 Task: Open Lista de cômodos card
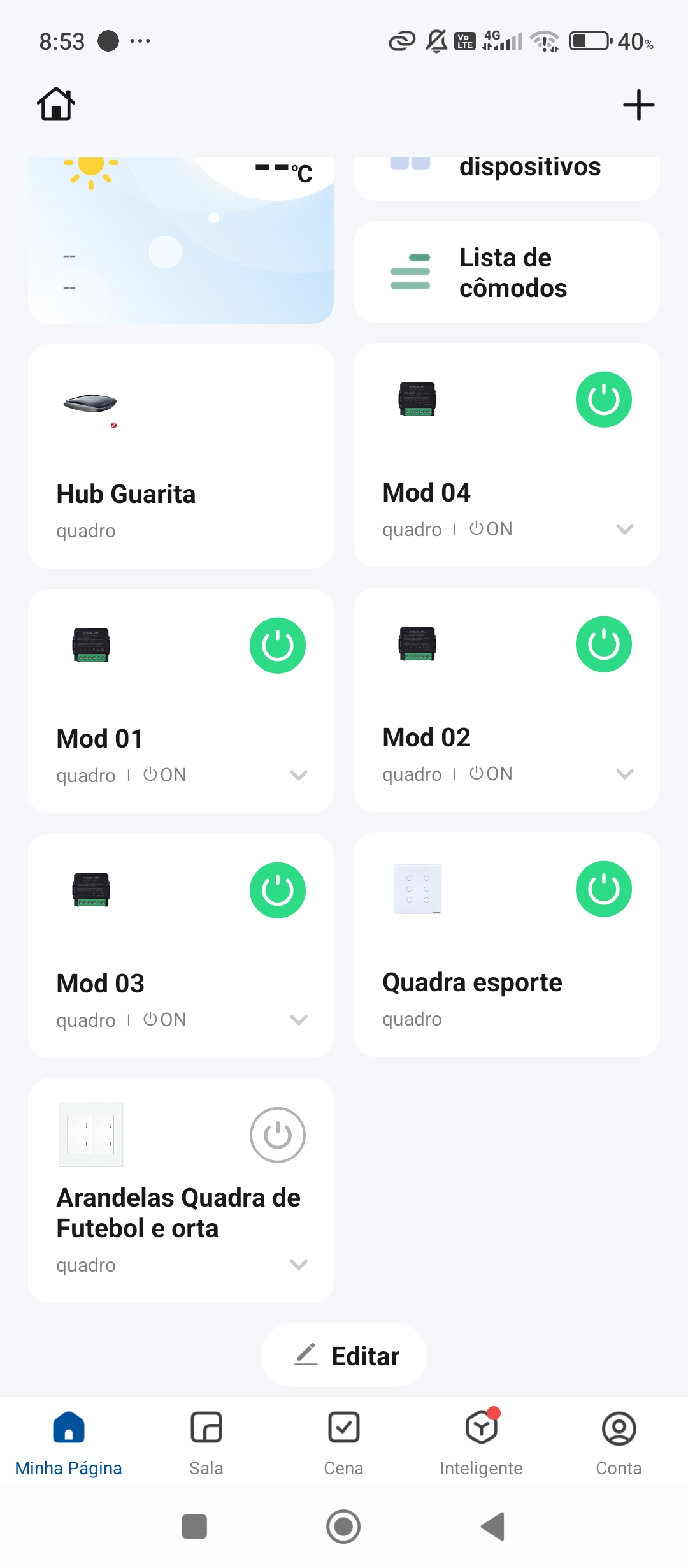[506, 273]
